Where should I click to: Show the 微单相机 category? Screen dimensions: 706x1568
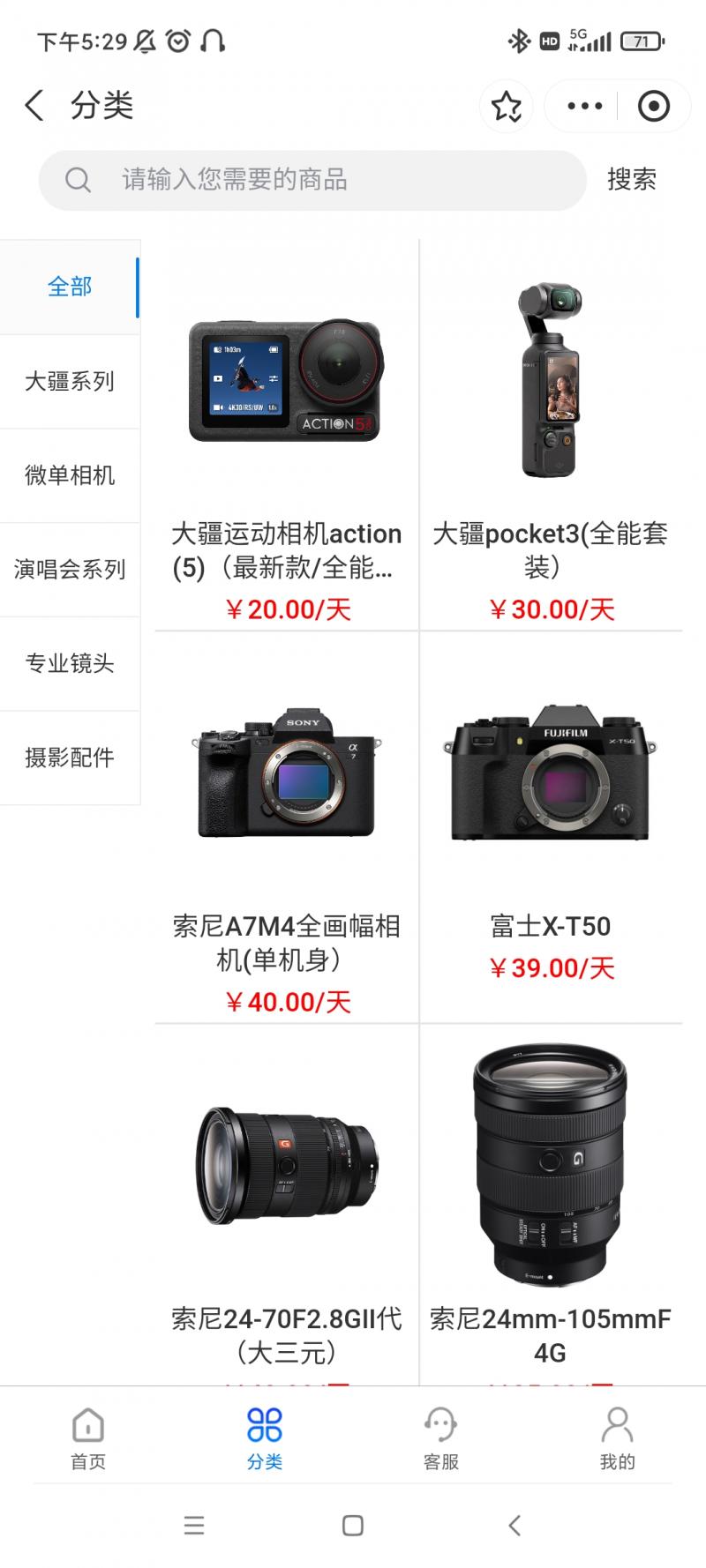[70, 475]
